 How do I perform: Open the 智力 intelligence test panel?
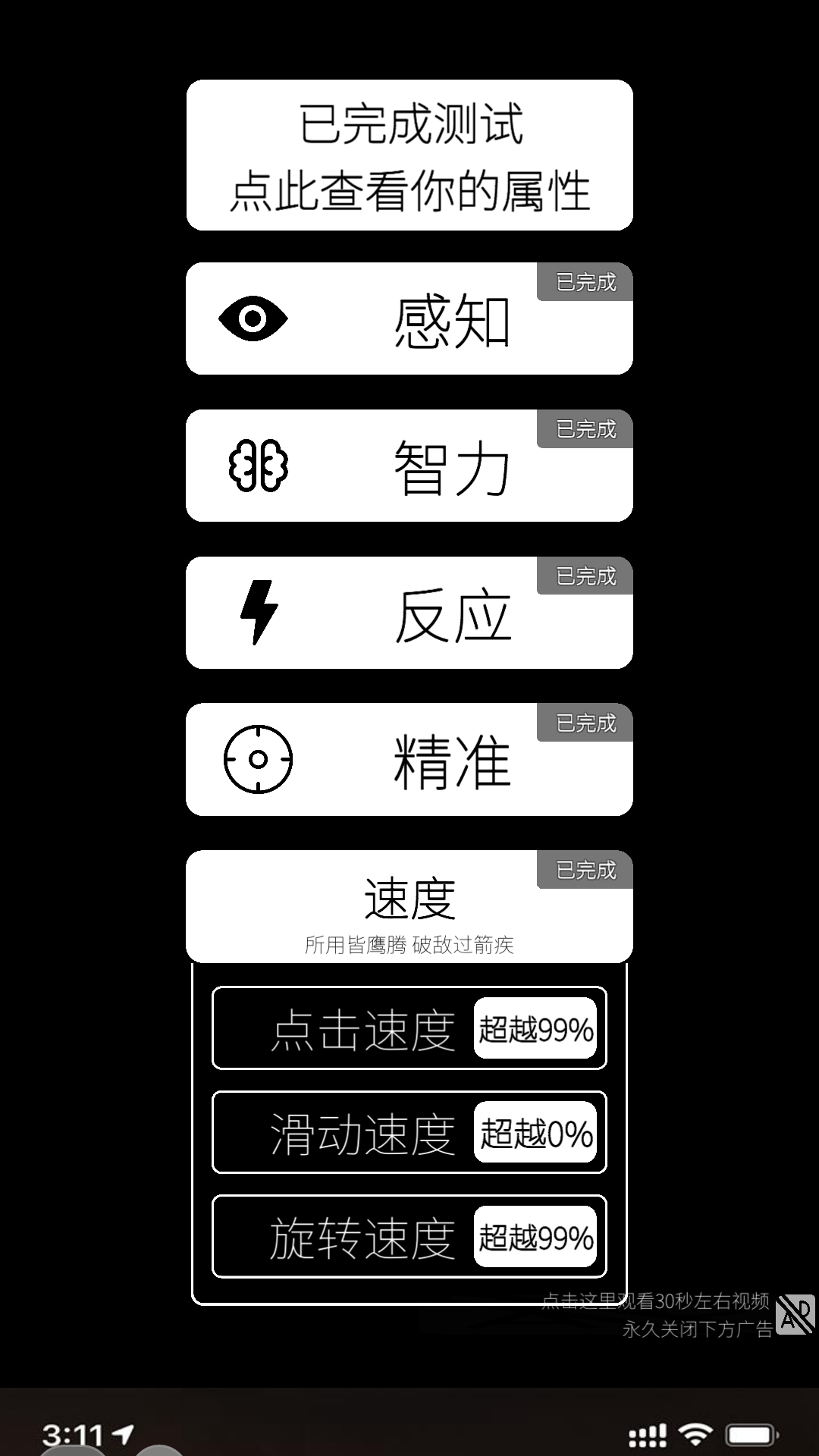point(409,466)
